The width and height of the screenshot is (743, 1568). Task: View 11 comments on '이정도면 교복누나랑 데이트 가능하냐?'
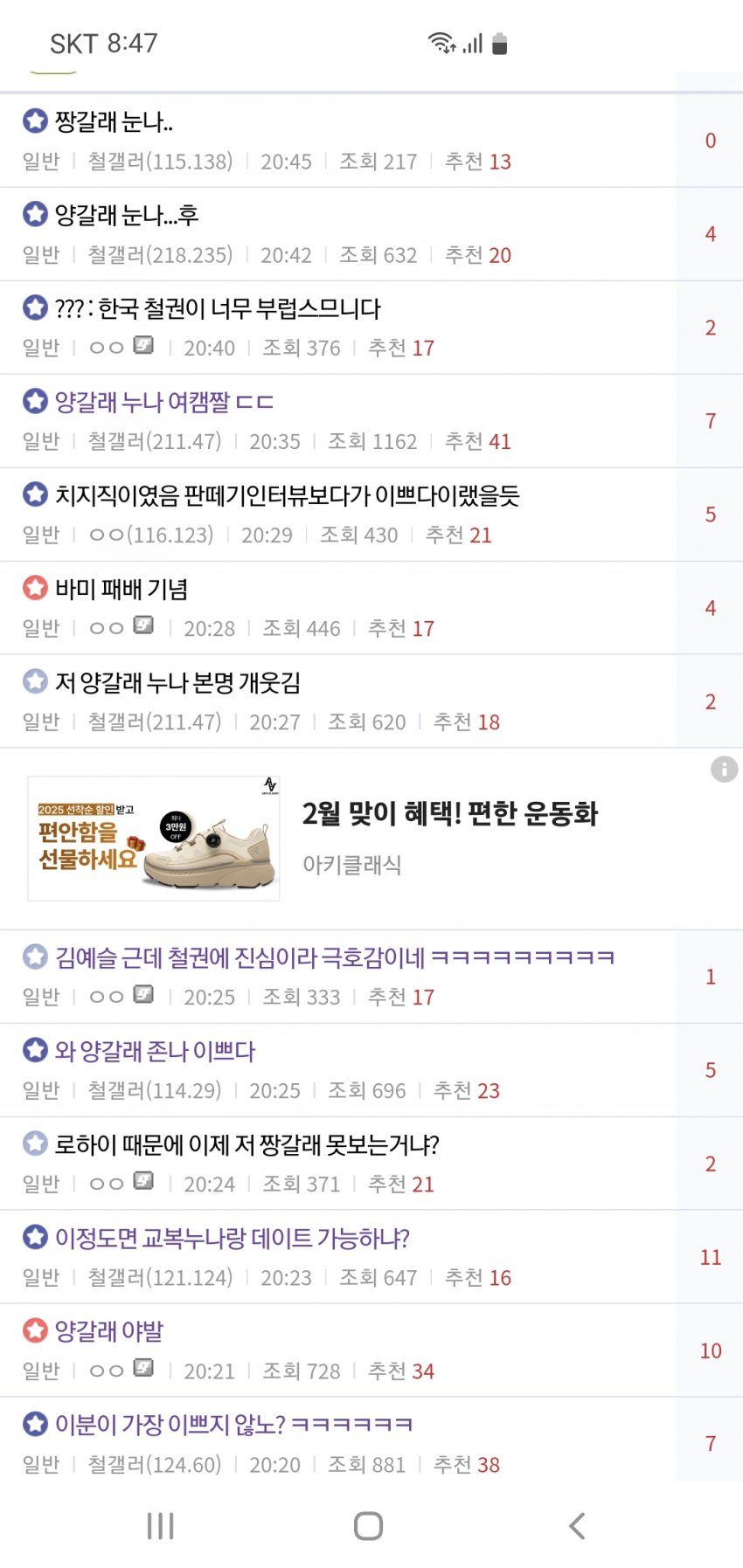[710, 1257]
